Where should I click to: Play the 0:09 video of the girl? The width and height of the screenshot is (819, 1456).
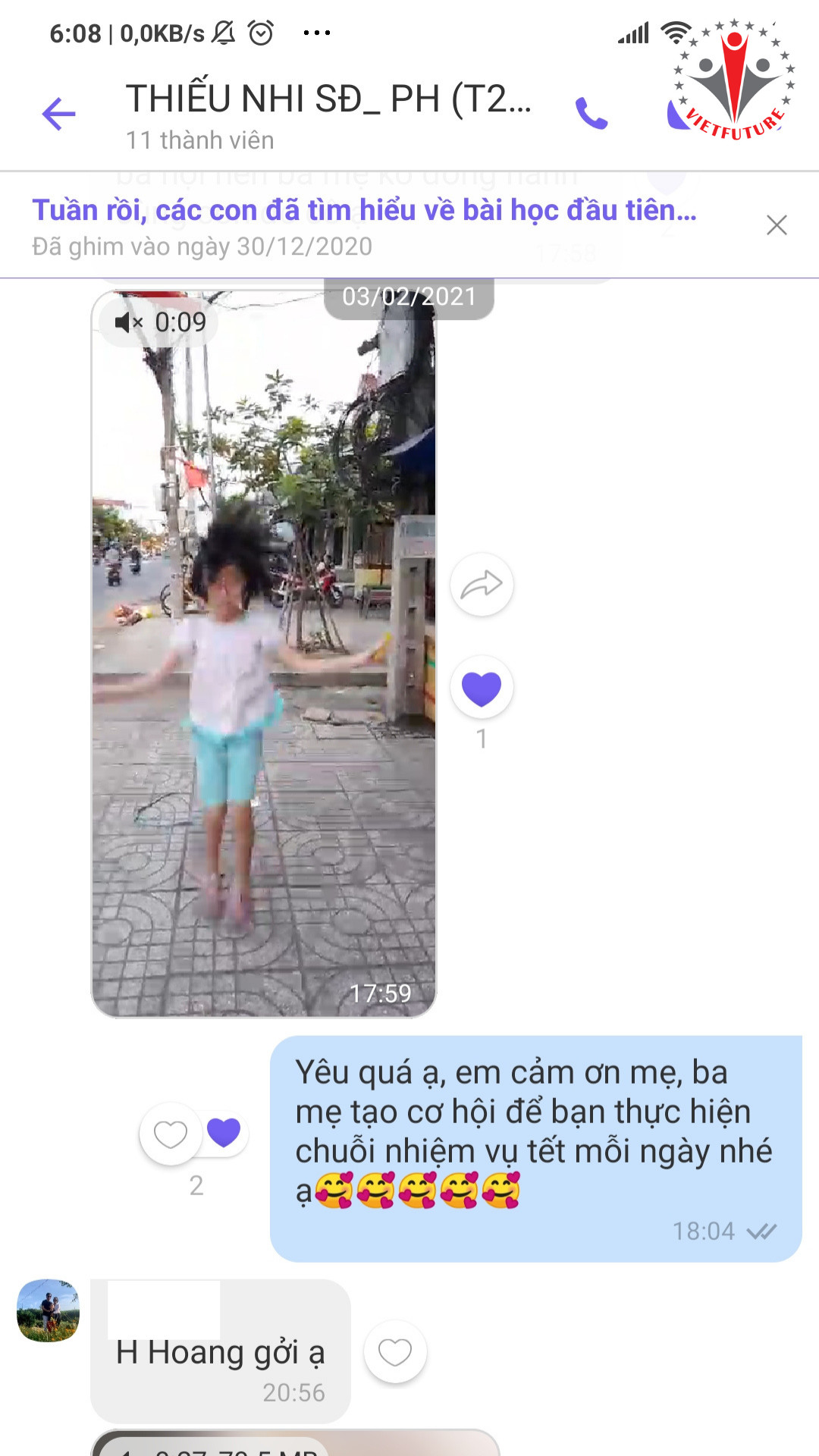point(264,652)
